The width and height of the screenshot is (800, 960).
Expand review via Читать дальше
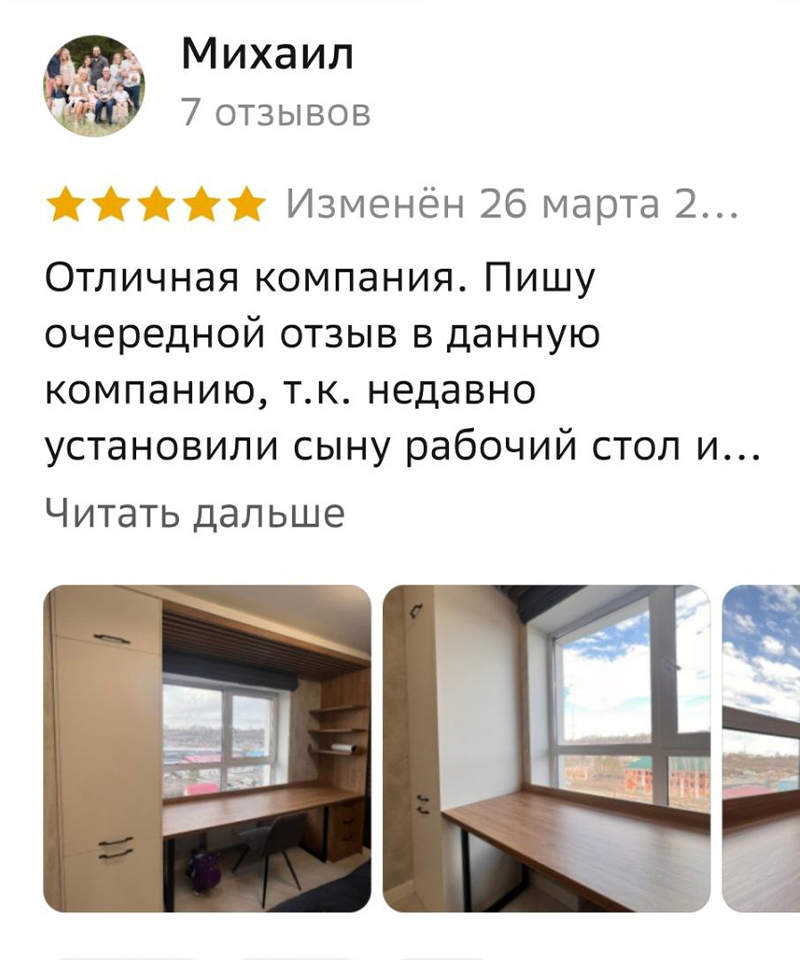point(195,513)
